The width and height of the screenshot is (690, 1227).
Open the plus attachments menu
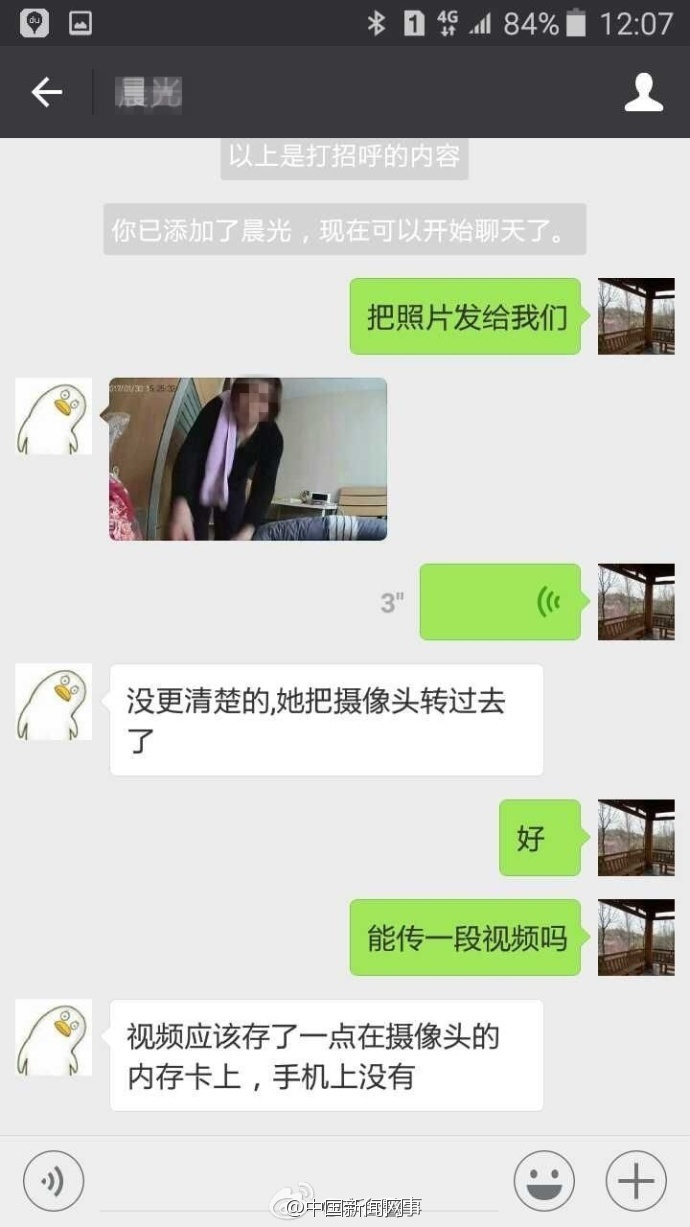pyautogui.click(x=636, y=1181)
